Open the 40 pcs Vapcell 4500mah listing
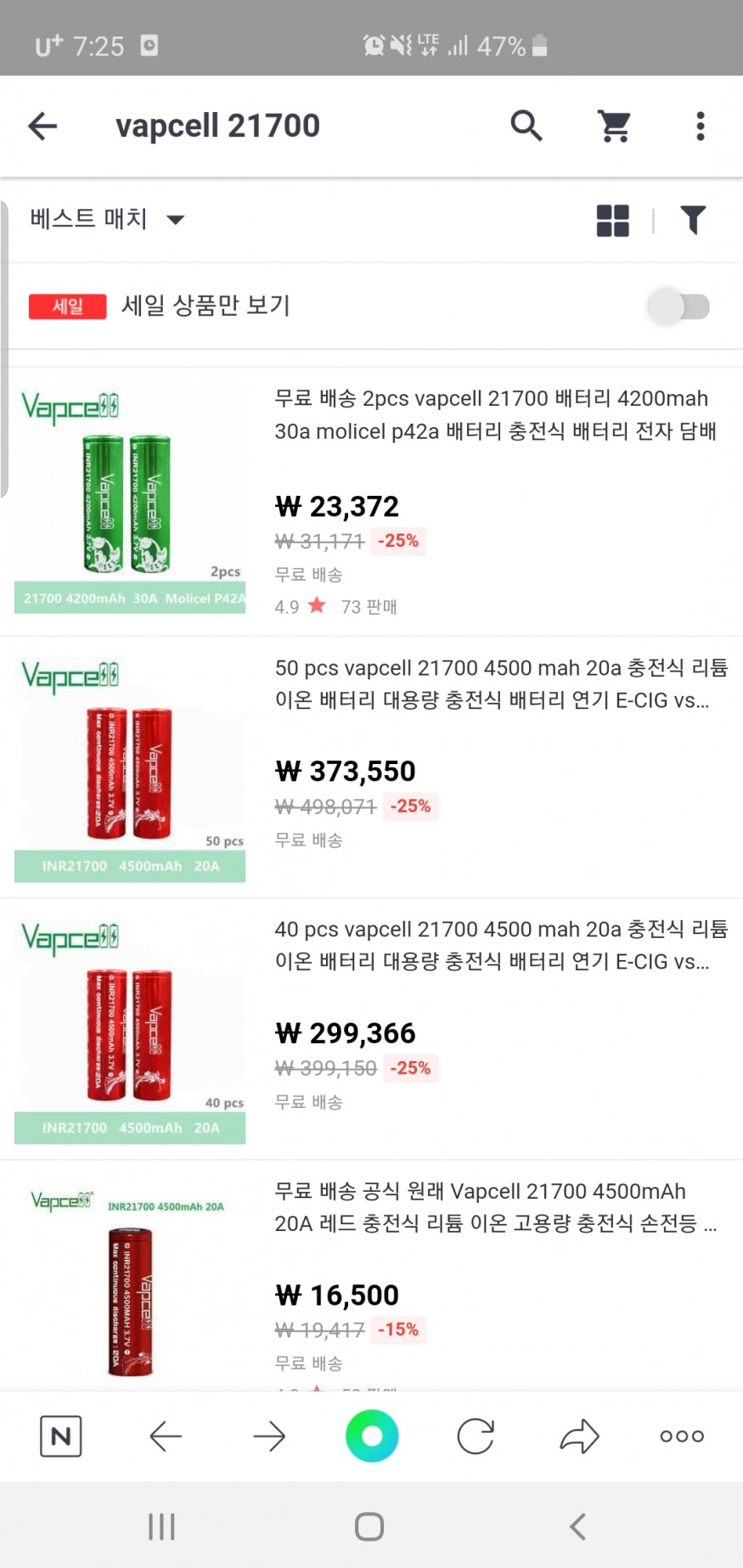 (x=500, y=946)
